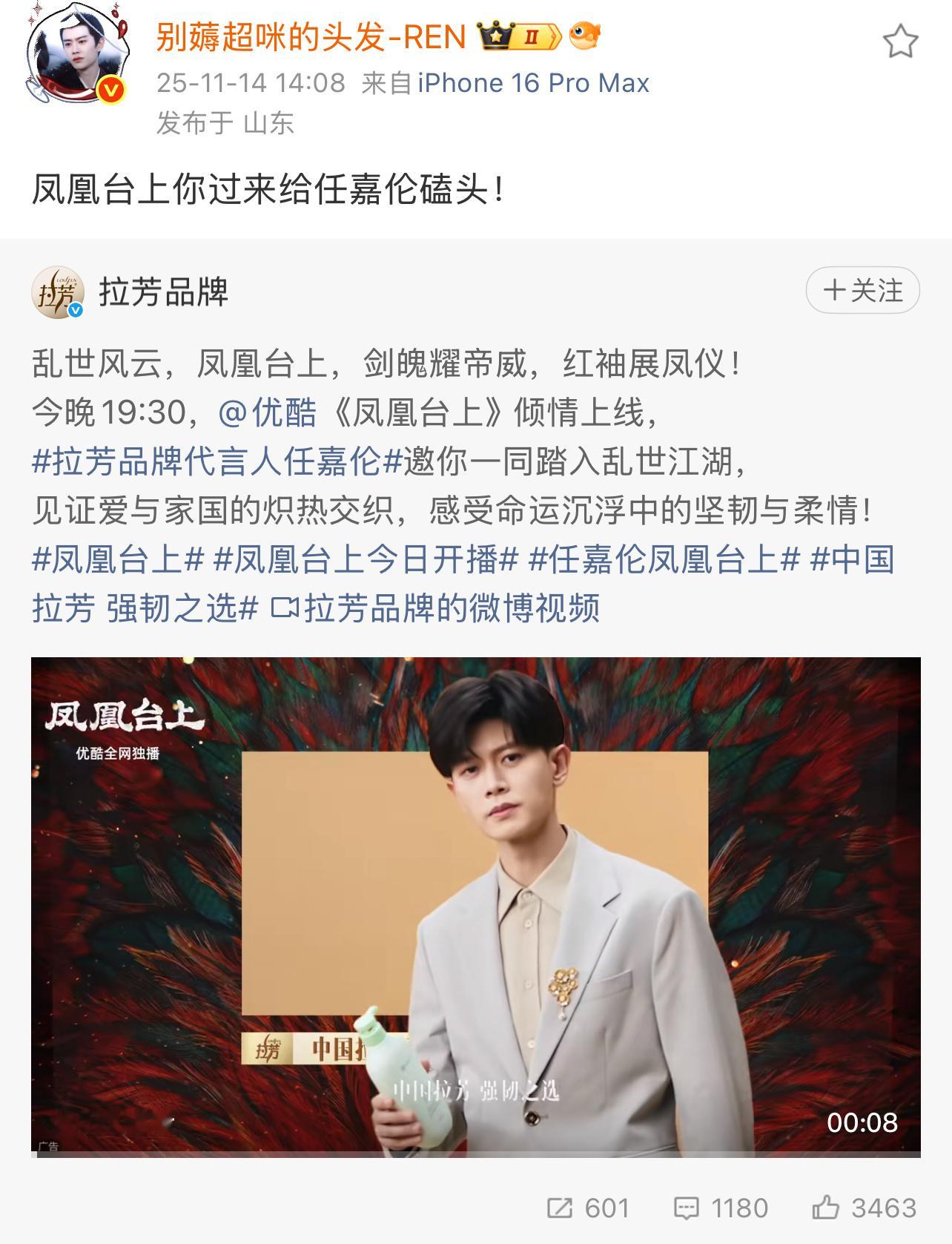
Task: Open the hashtag #拉芳品牌代言人任嘉伦#
Action: (x=215, y=464)
